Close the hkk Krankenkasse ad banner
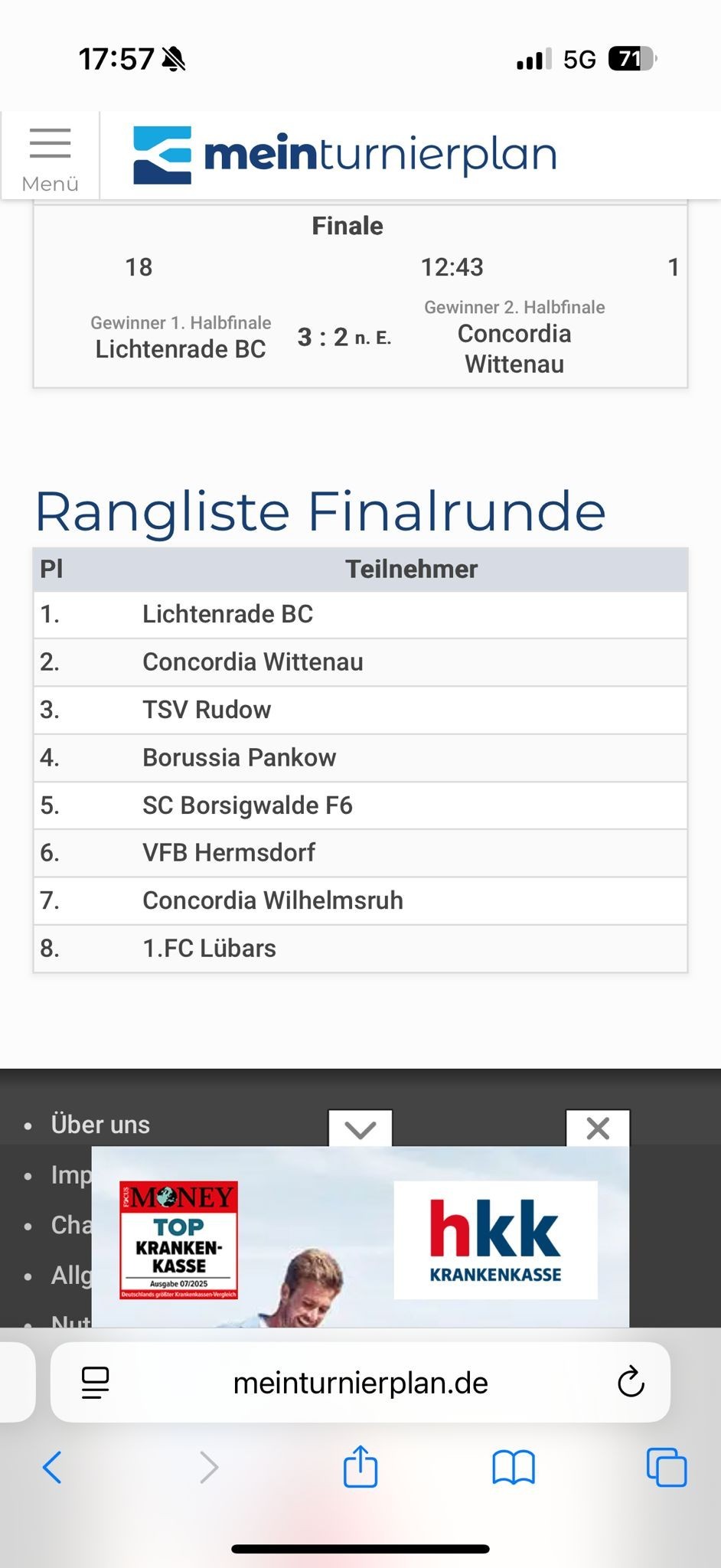 [597, 1128]
